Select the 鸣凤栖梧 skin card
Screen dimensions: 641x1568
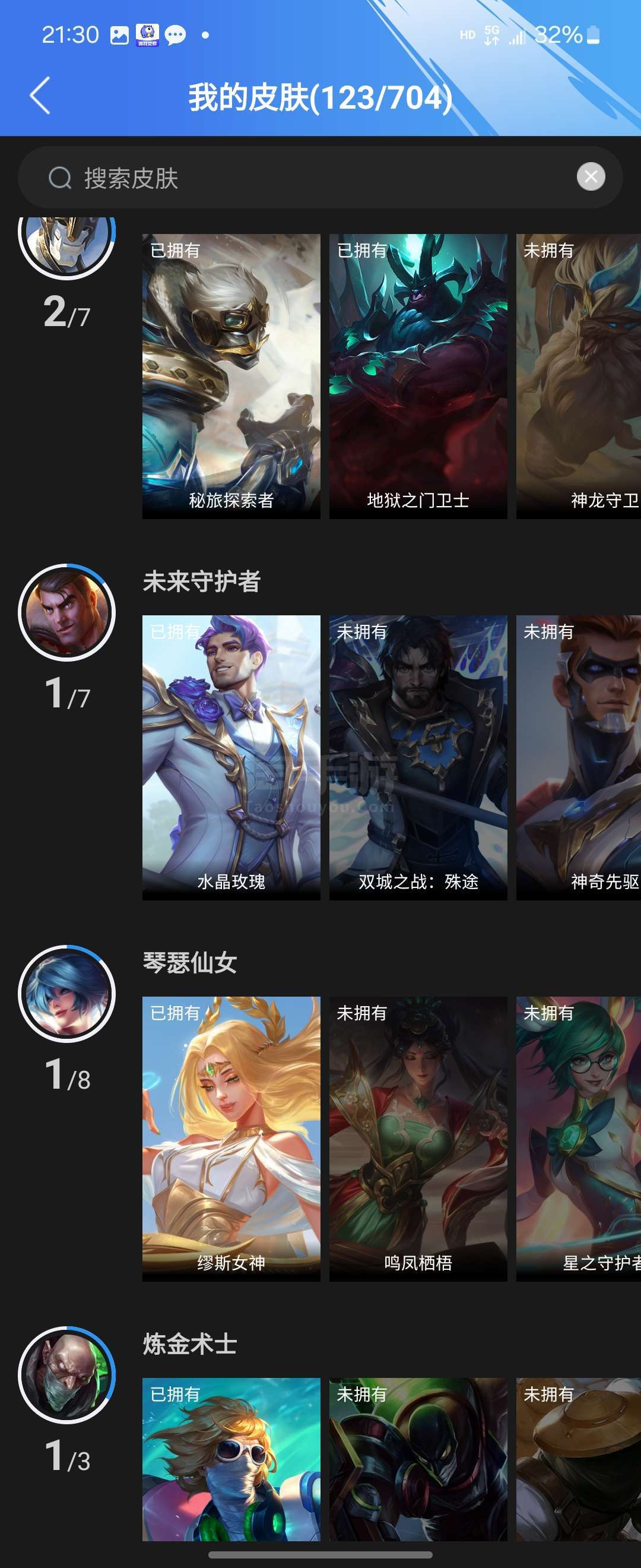point(418,1138)
